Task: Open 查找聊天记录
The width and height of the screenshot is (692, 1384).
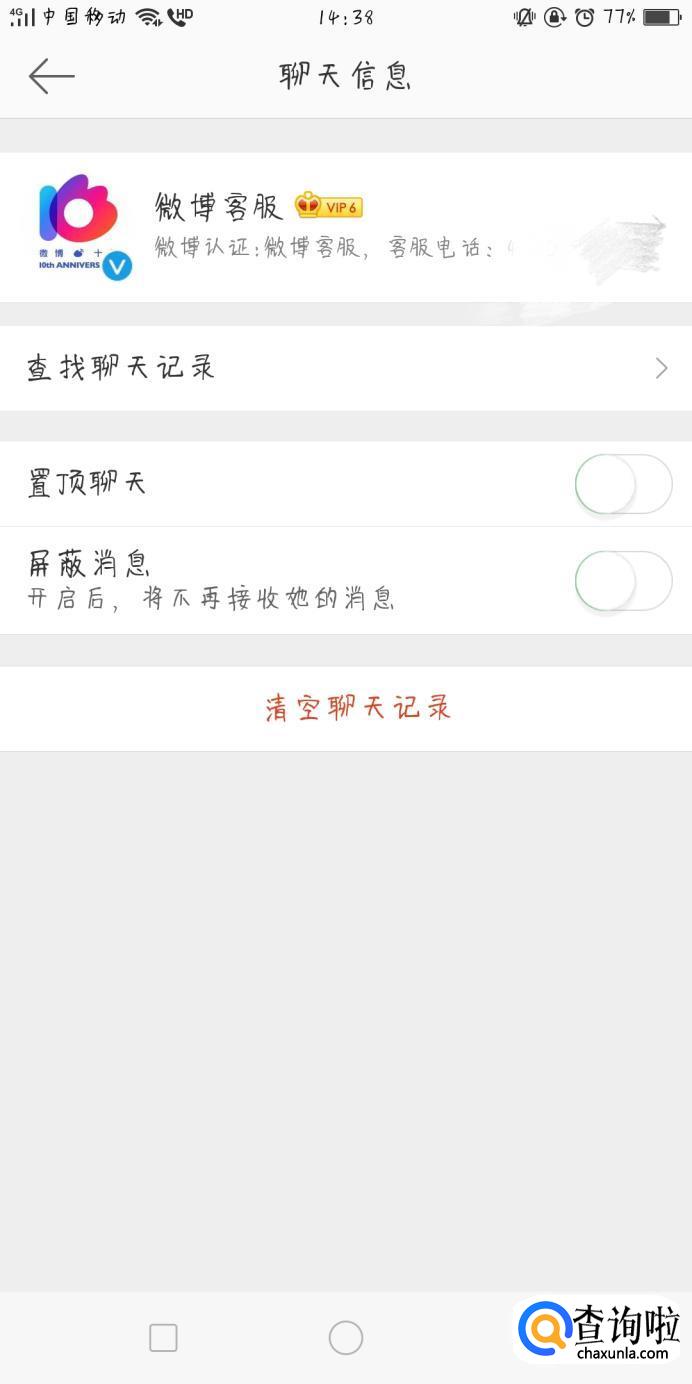Action: 346,368
